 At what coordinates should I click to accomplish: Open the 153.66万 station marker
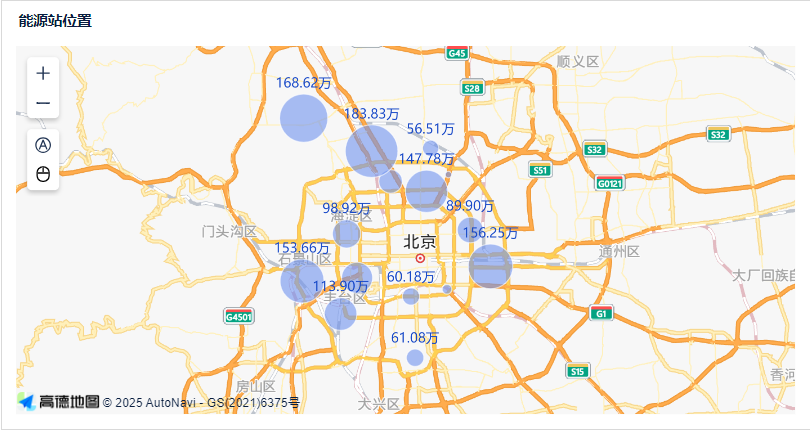tap(302, 281)
